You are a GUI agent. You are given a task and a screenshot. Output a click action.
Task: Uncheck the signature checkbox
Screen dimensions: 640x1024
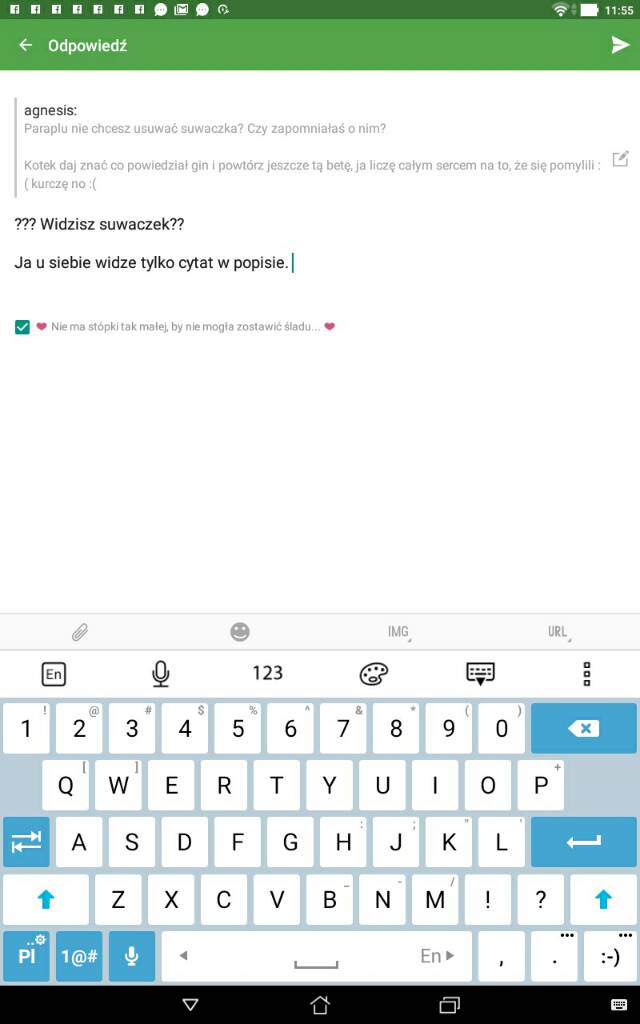[x=22, y=327]
